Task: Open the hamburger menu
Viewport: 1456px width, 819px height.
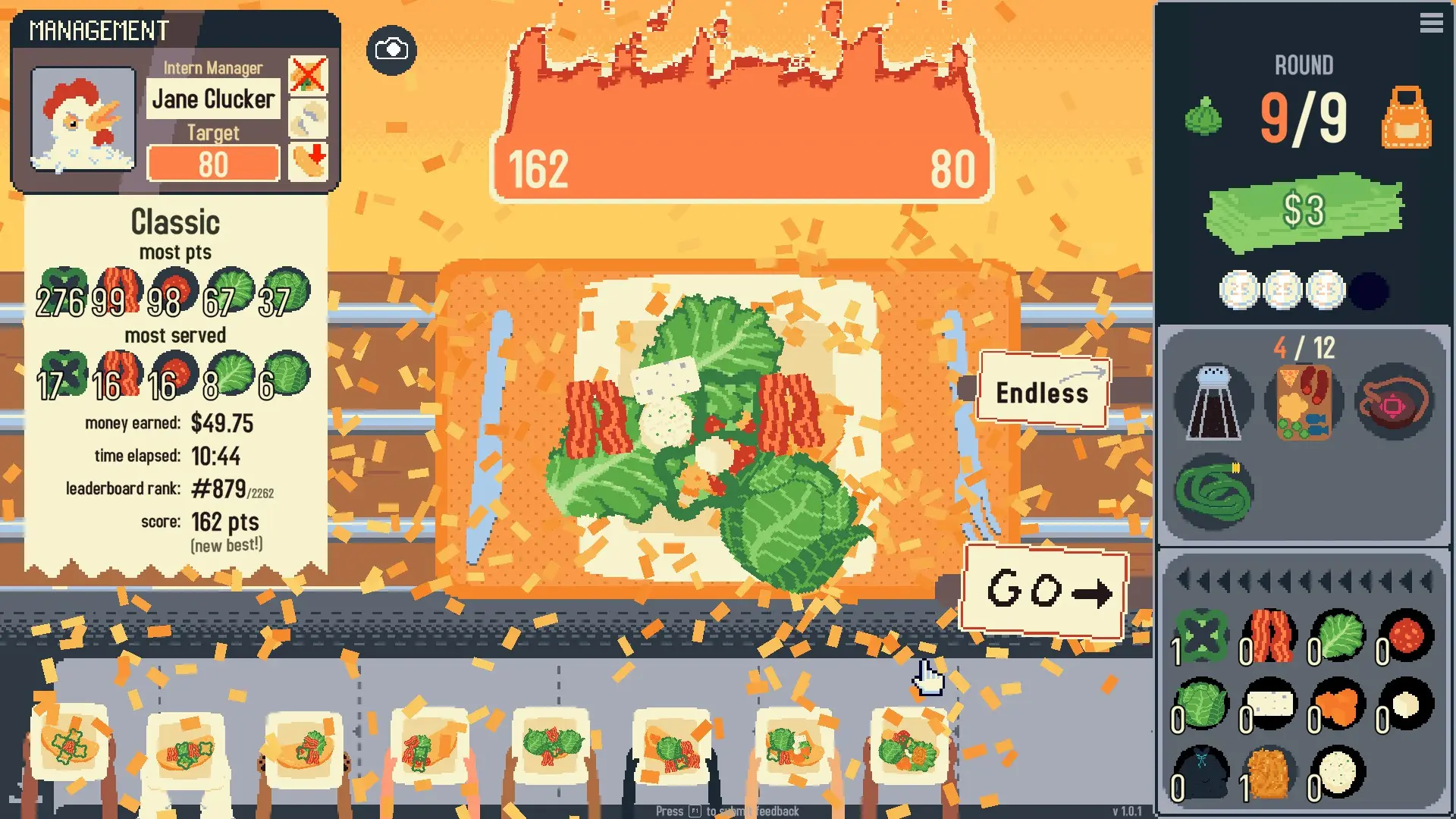Action: (1431, 24)
